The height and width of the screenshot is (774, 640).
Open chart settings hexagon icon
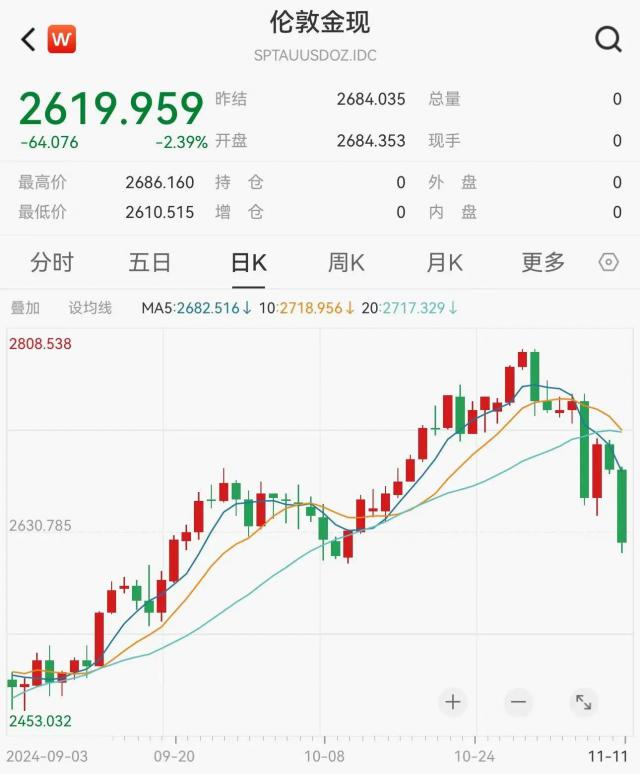click(x=608, y=263)
